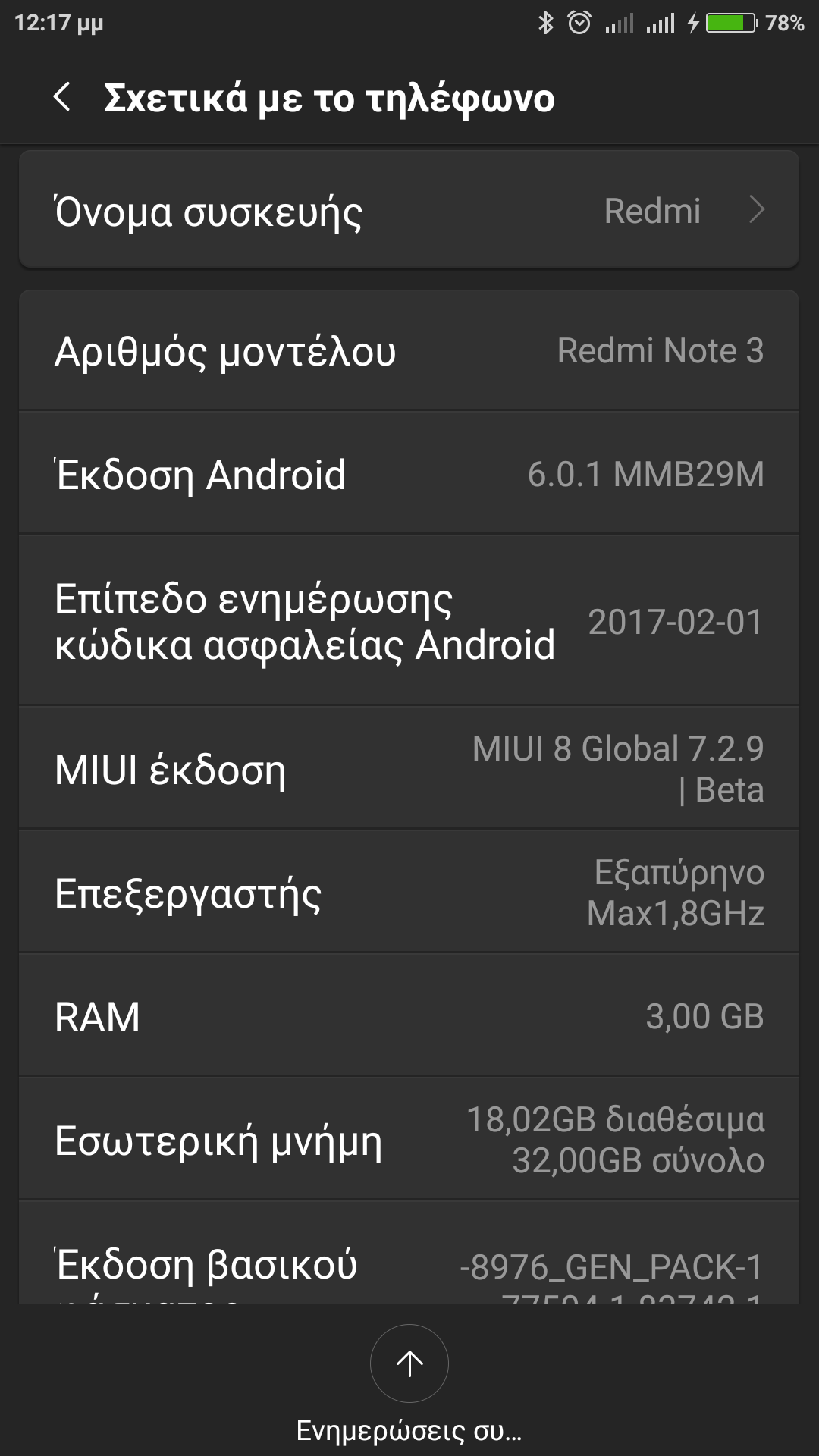
Task: Tap the Επεξεργαστής row
Action: point(409,893)
